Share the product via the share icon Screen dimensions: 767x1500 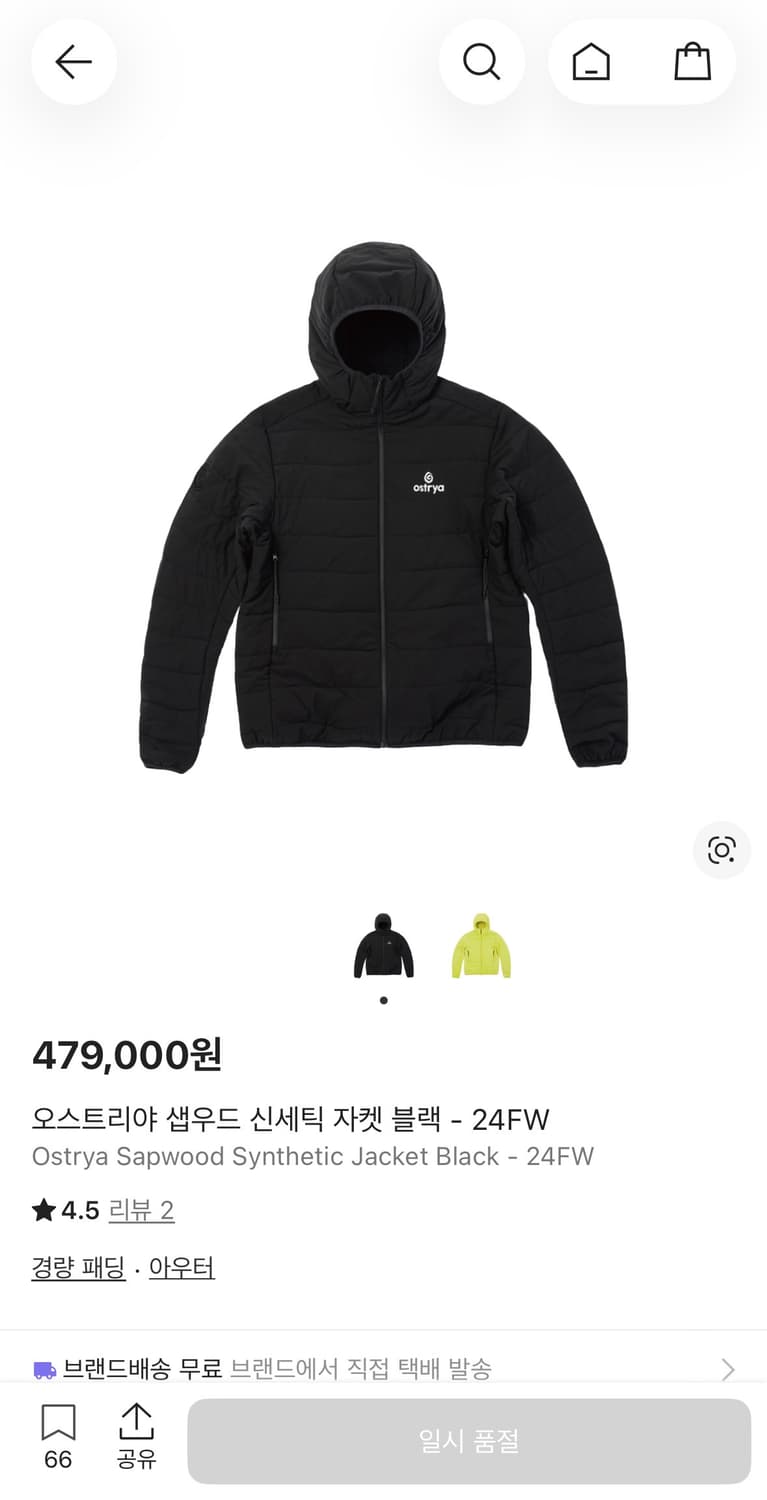[x=136, y=1422]
